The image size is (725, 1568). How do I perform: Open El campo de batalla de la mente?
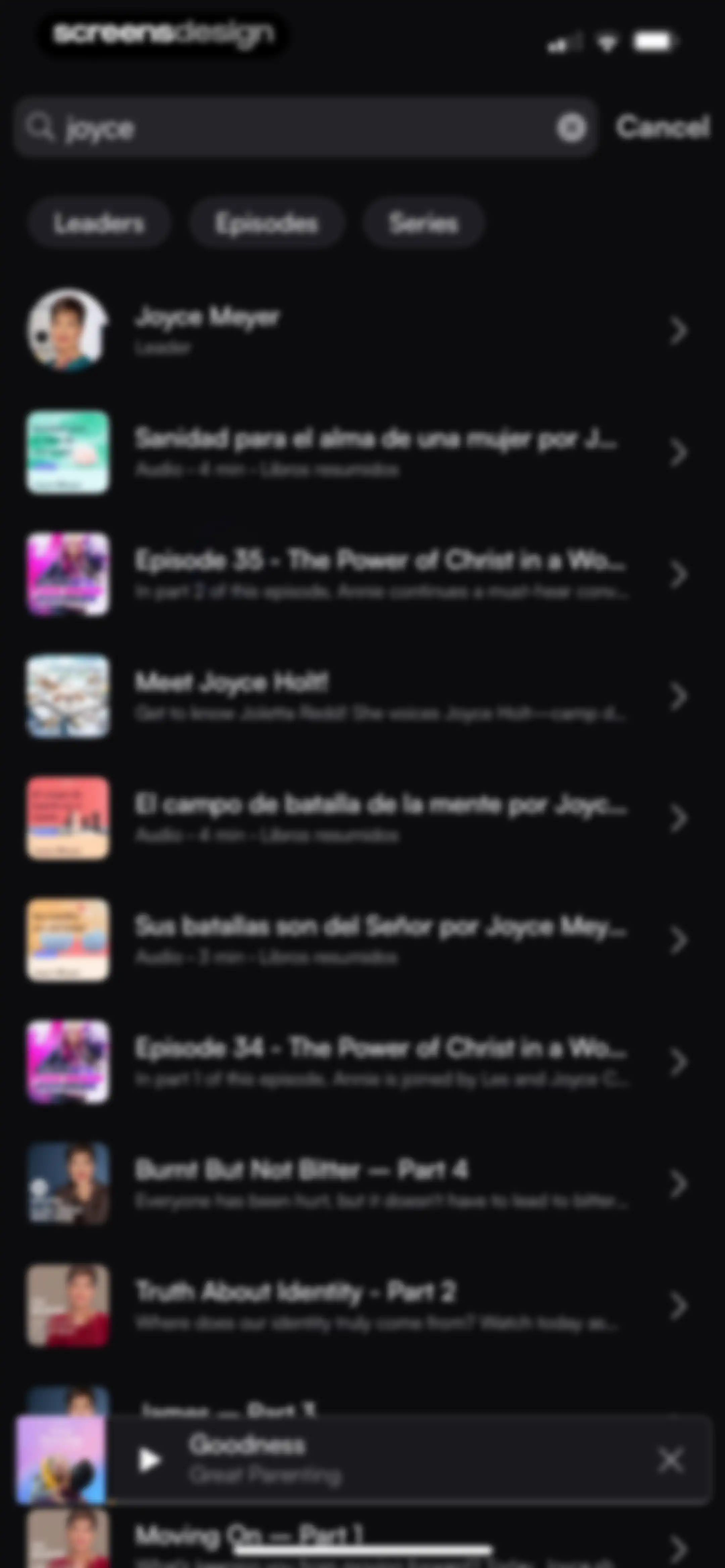(x=362, y=818)
